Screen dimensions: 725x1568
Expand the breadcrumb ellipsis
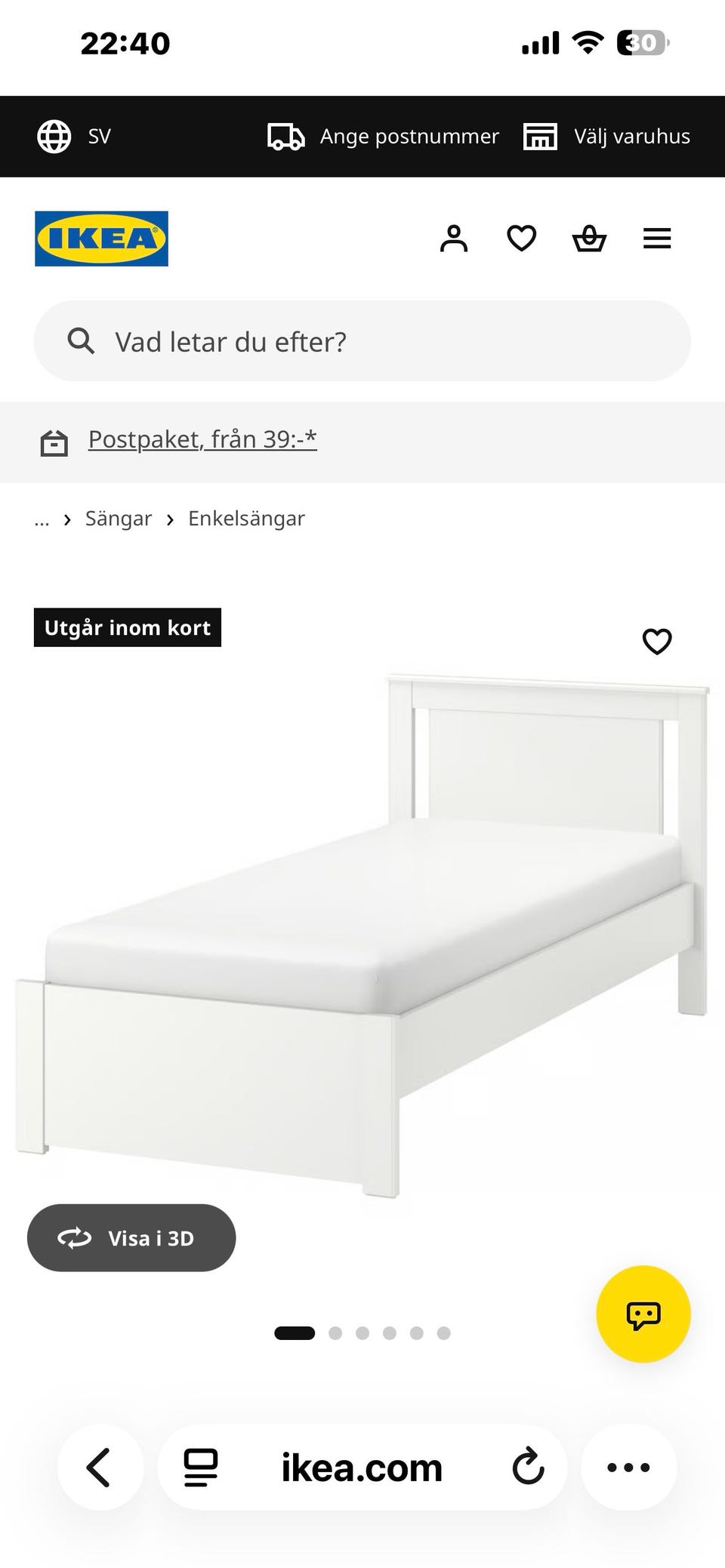tap(42, 519)
